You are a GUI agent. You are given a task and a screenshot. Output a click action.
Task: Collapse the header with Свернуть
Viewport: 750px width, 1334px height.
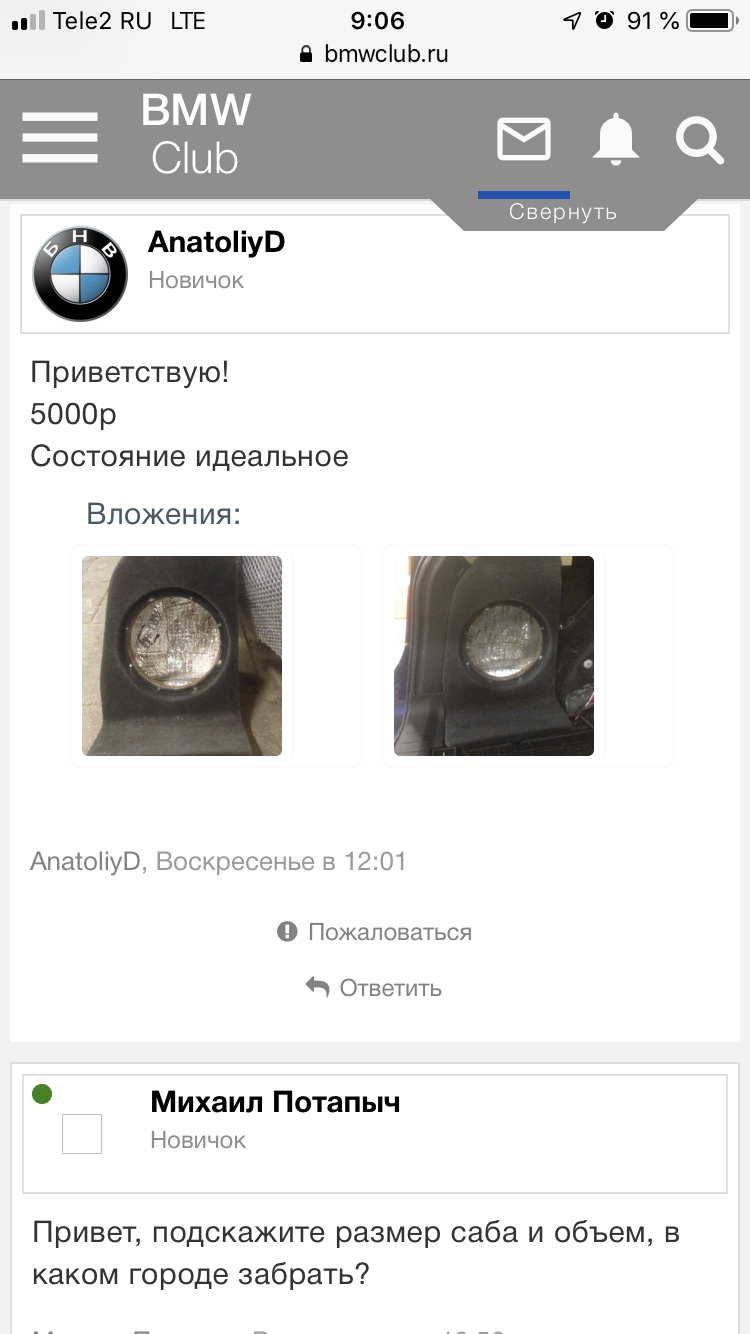tap(563, 212)
